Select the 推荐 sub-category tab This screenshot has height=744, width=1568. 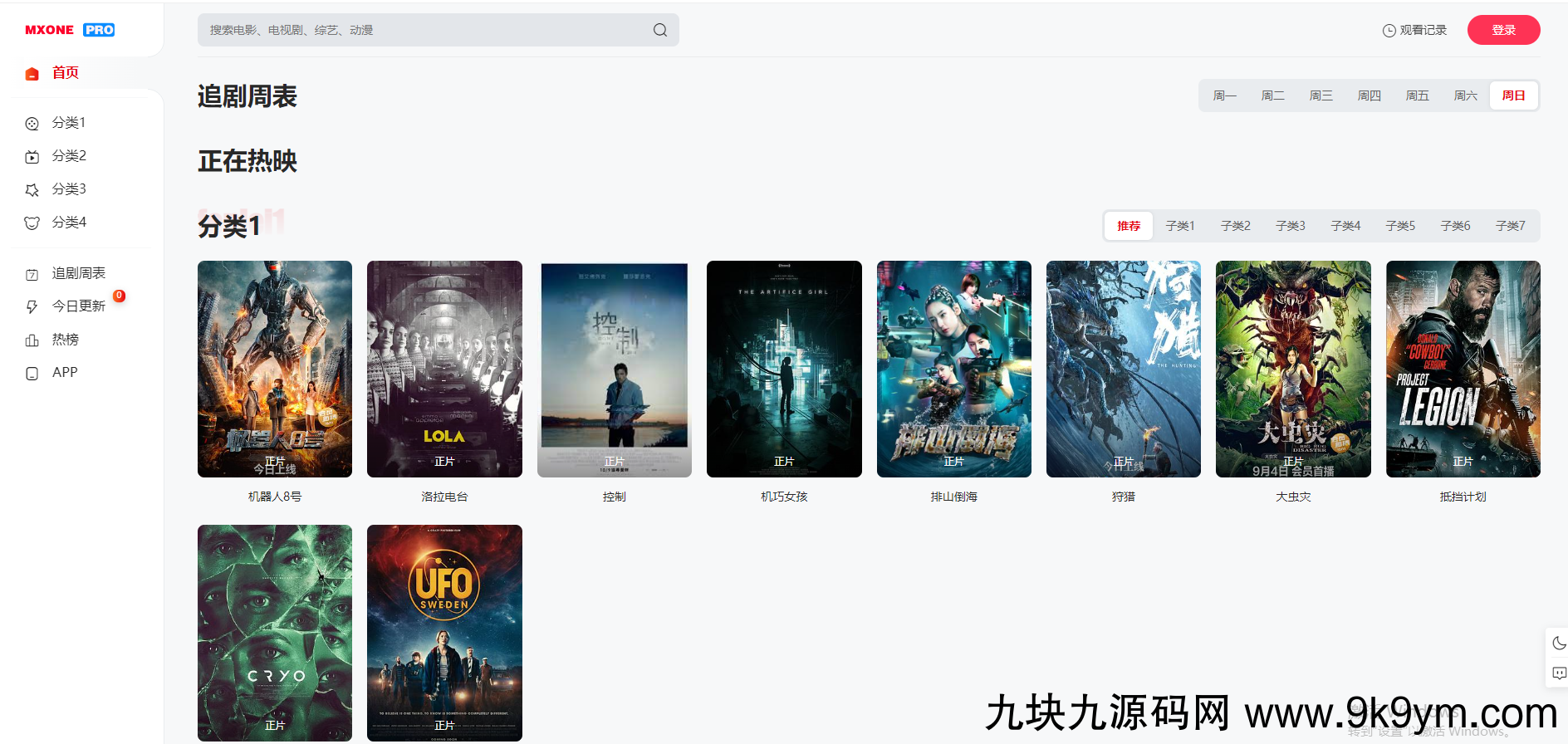[x=1129, y=226]
